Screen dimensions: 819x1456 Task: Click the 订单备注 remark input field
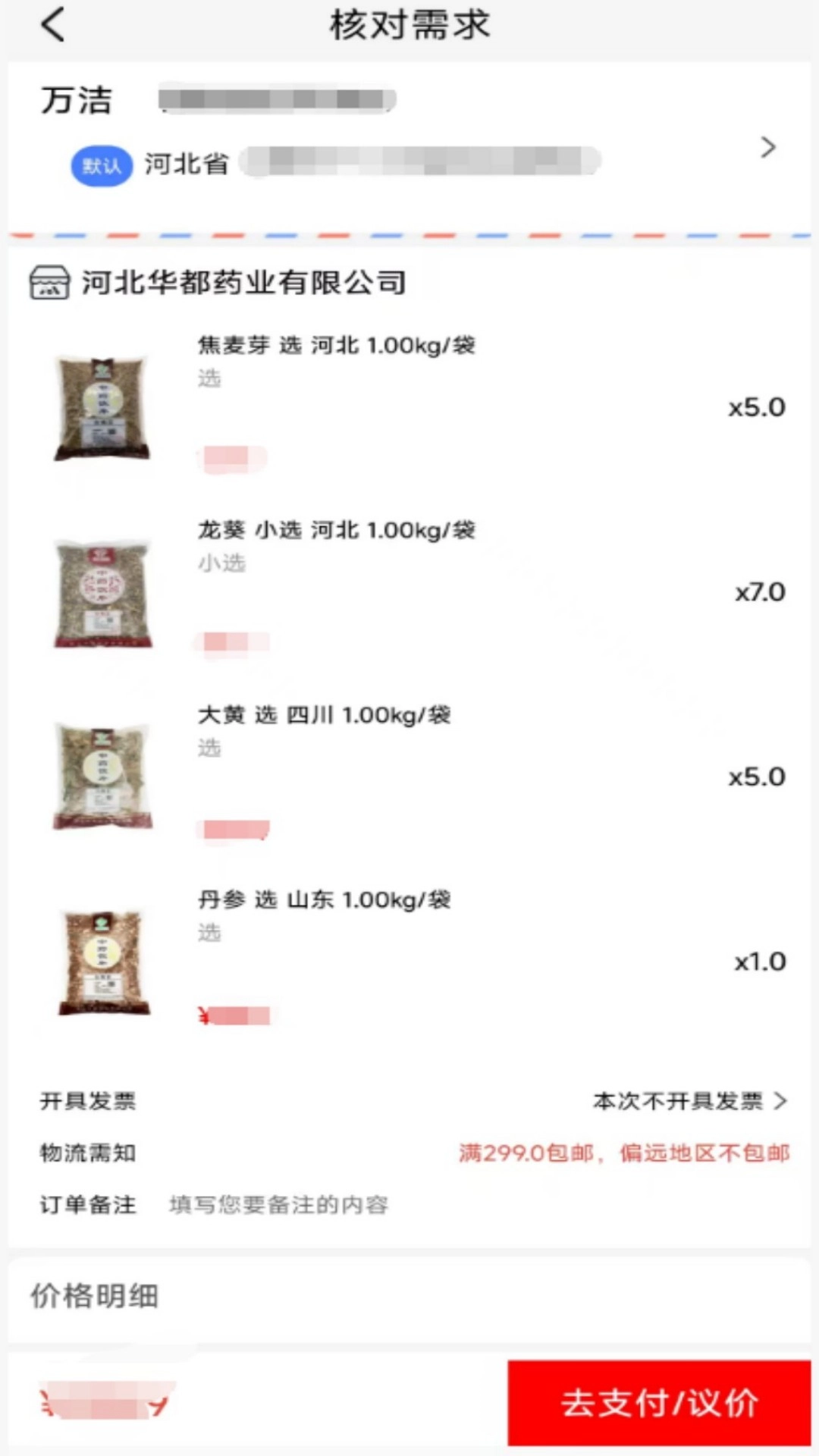[x=281, y=1205]
